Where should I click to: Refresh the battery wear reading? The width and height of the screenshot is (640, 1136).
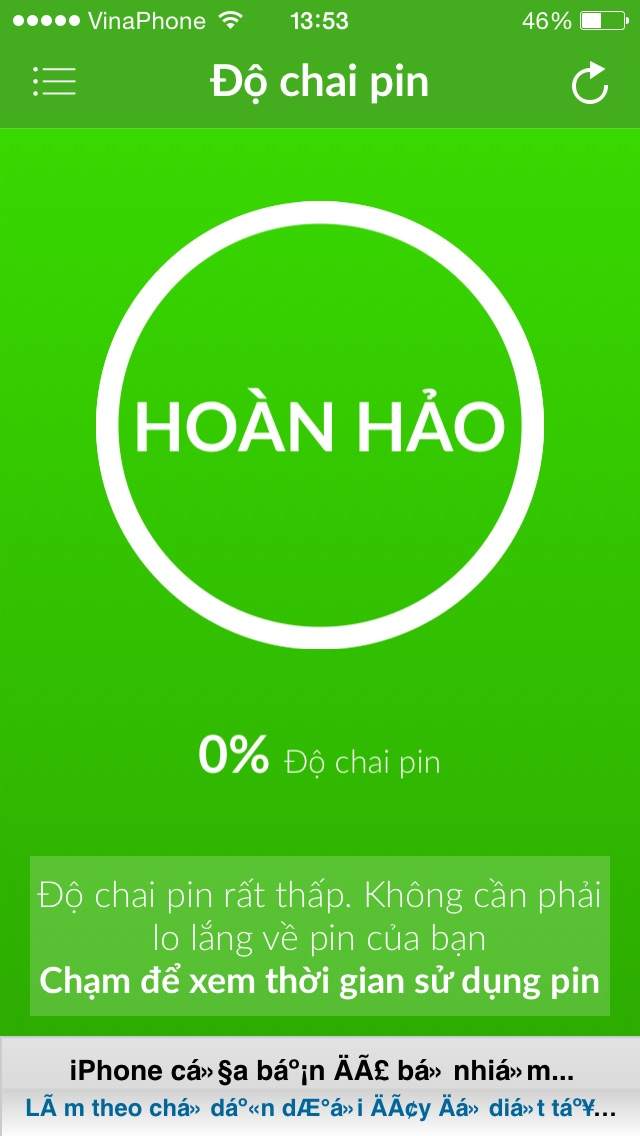(589, 83)
